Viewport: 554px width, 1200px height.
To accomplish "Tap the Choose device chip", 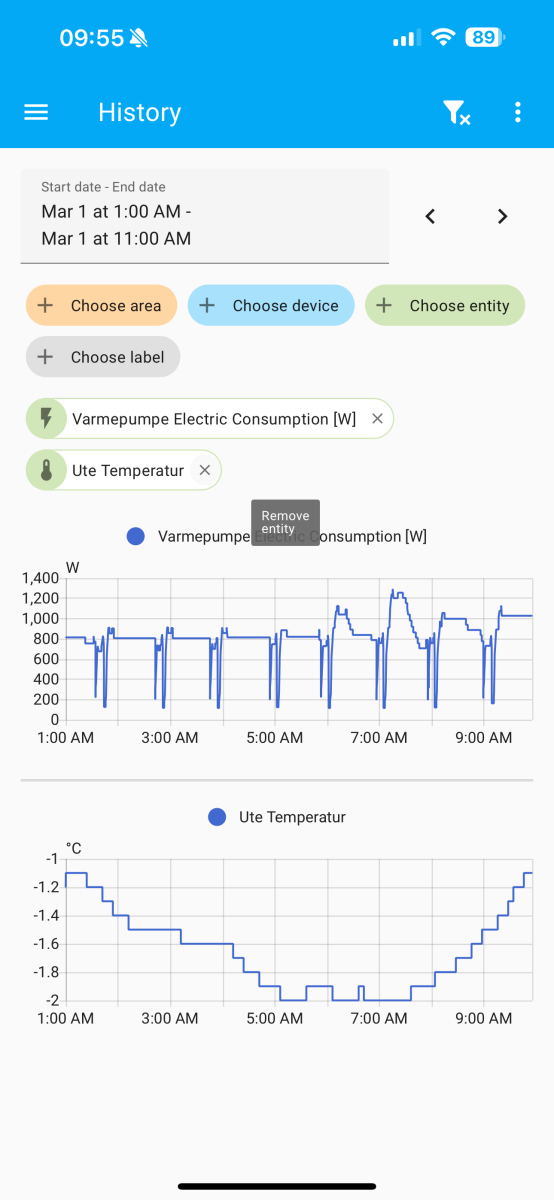I will click(x=271, y=306).
